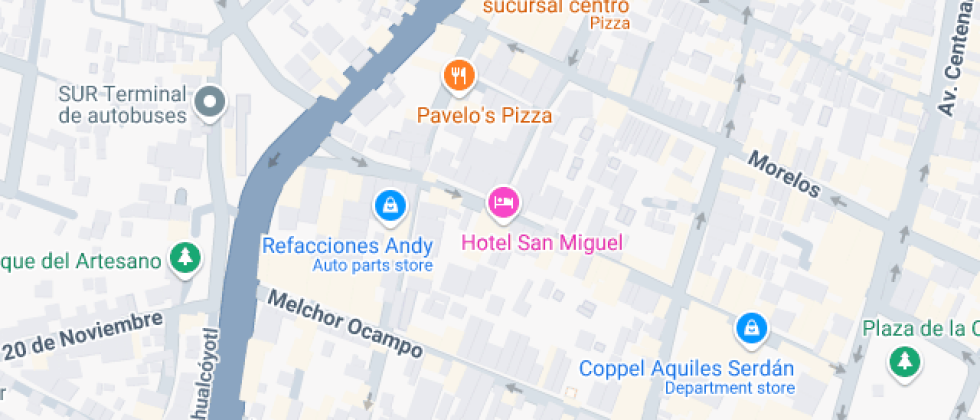Select the Parque del Artesano park pin
980x420 pixels.
(185, 257)
